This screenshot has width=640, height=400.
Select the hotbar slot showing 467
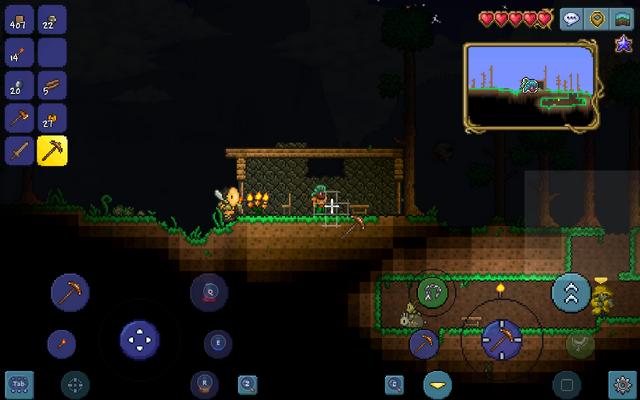coord(19,19)
